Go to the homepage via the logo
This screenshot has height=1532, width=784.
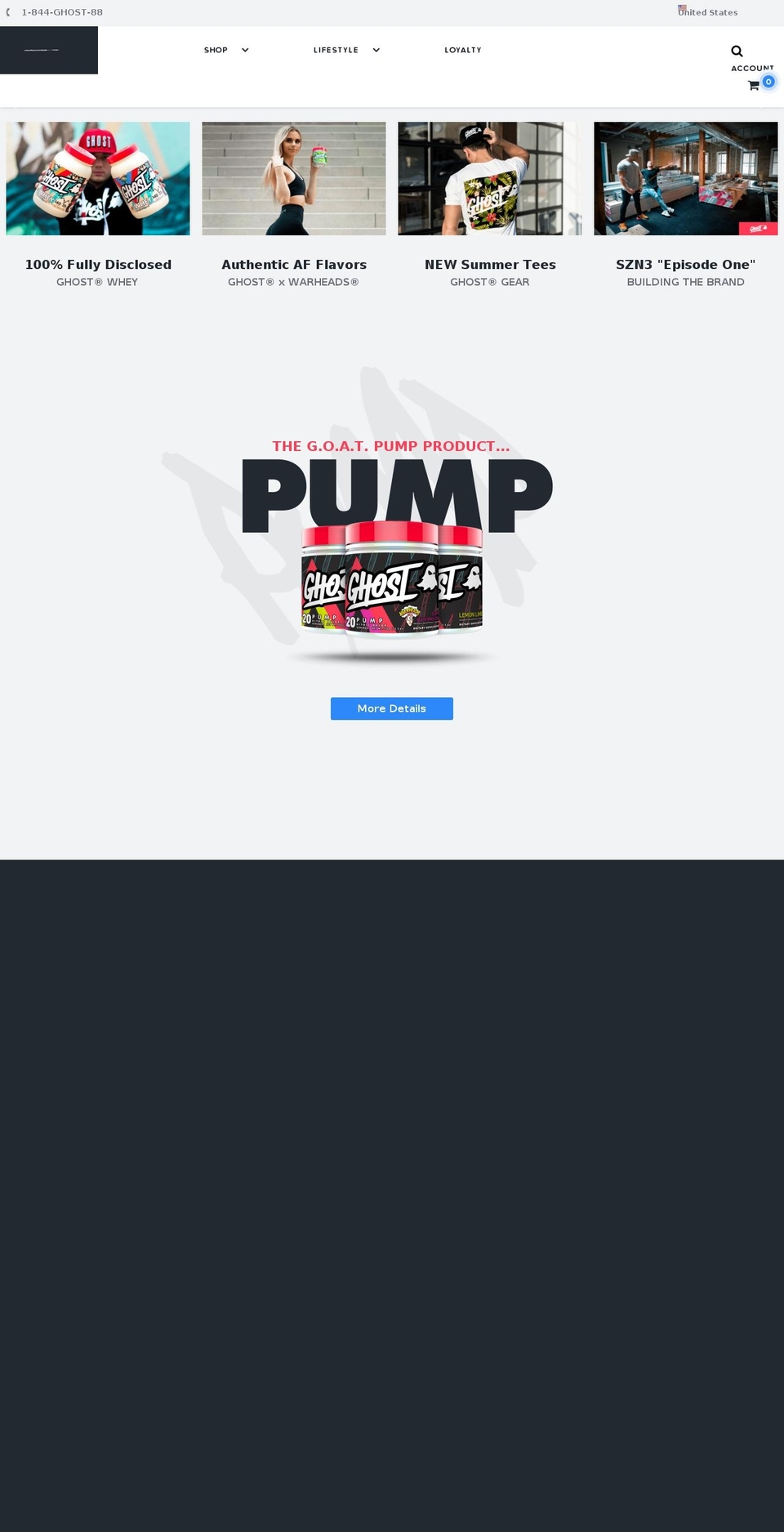(x=49, y=50)
